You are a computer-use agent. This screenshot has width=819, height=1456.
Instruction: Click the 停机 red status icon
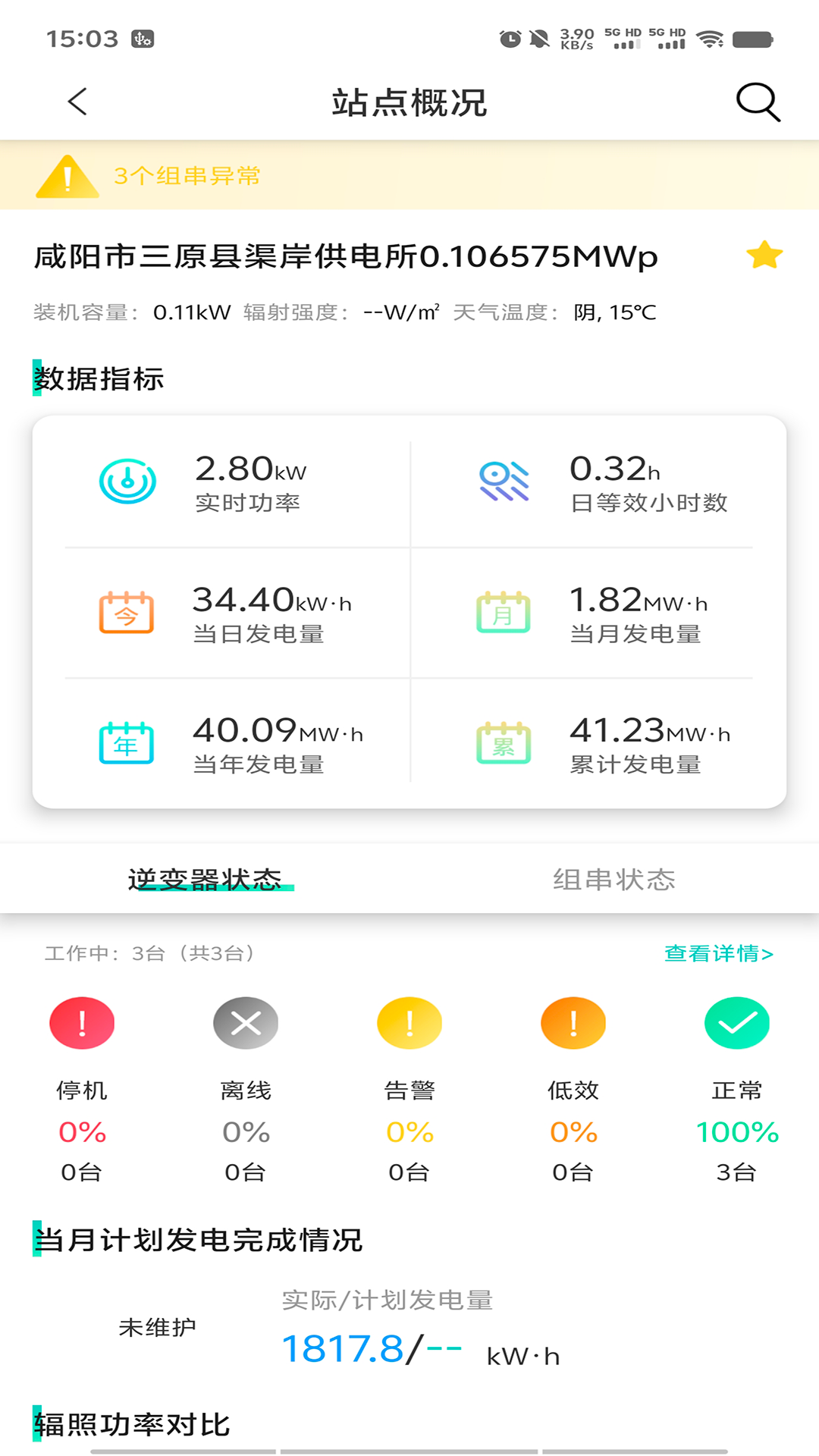82,1022
